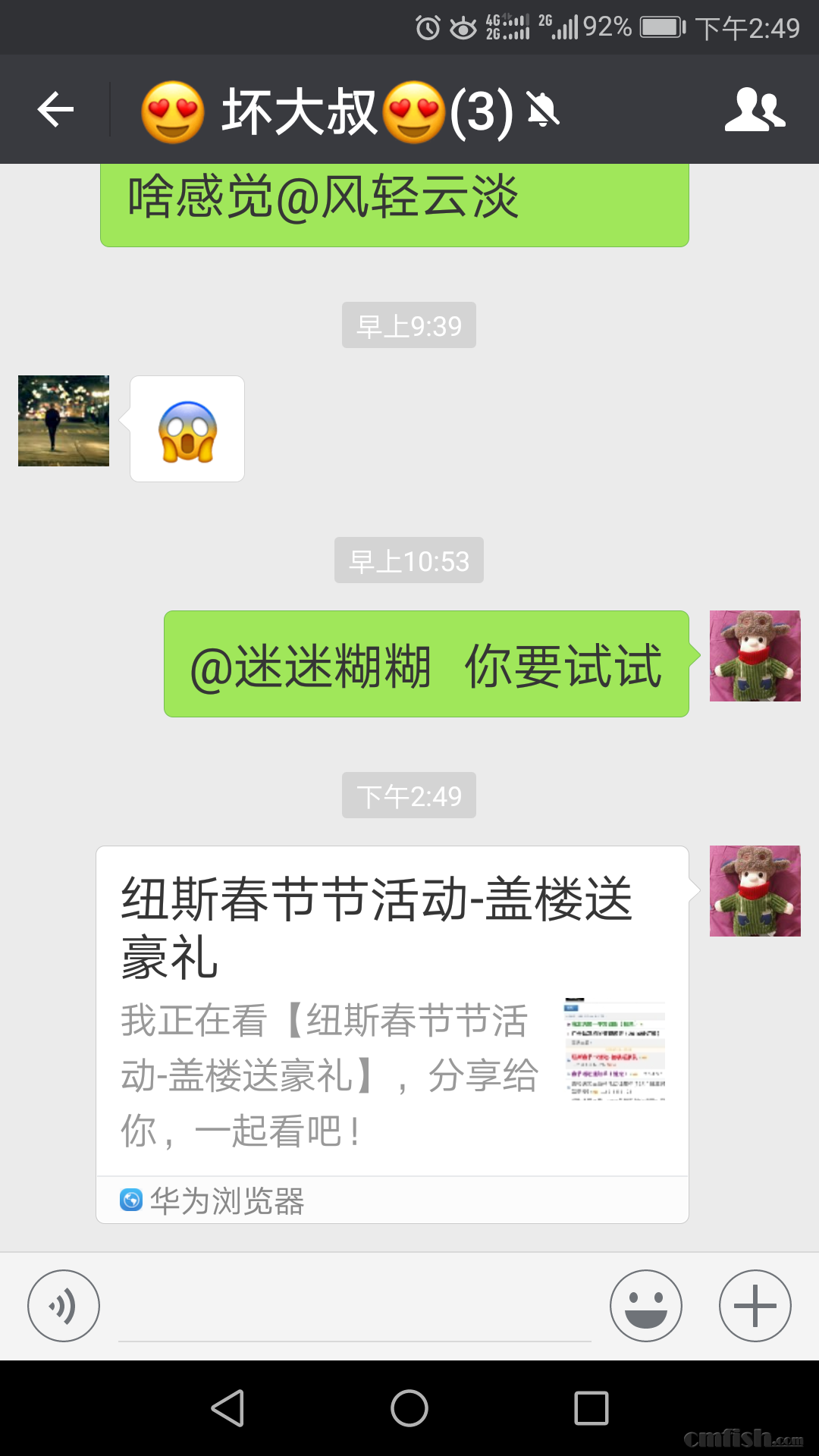The width and height of the screenshot is (819, 1456).
Task: View profile of the night street avatar
Action: [x=64, y=421]
